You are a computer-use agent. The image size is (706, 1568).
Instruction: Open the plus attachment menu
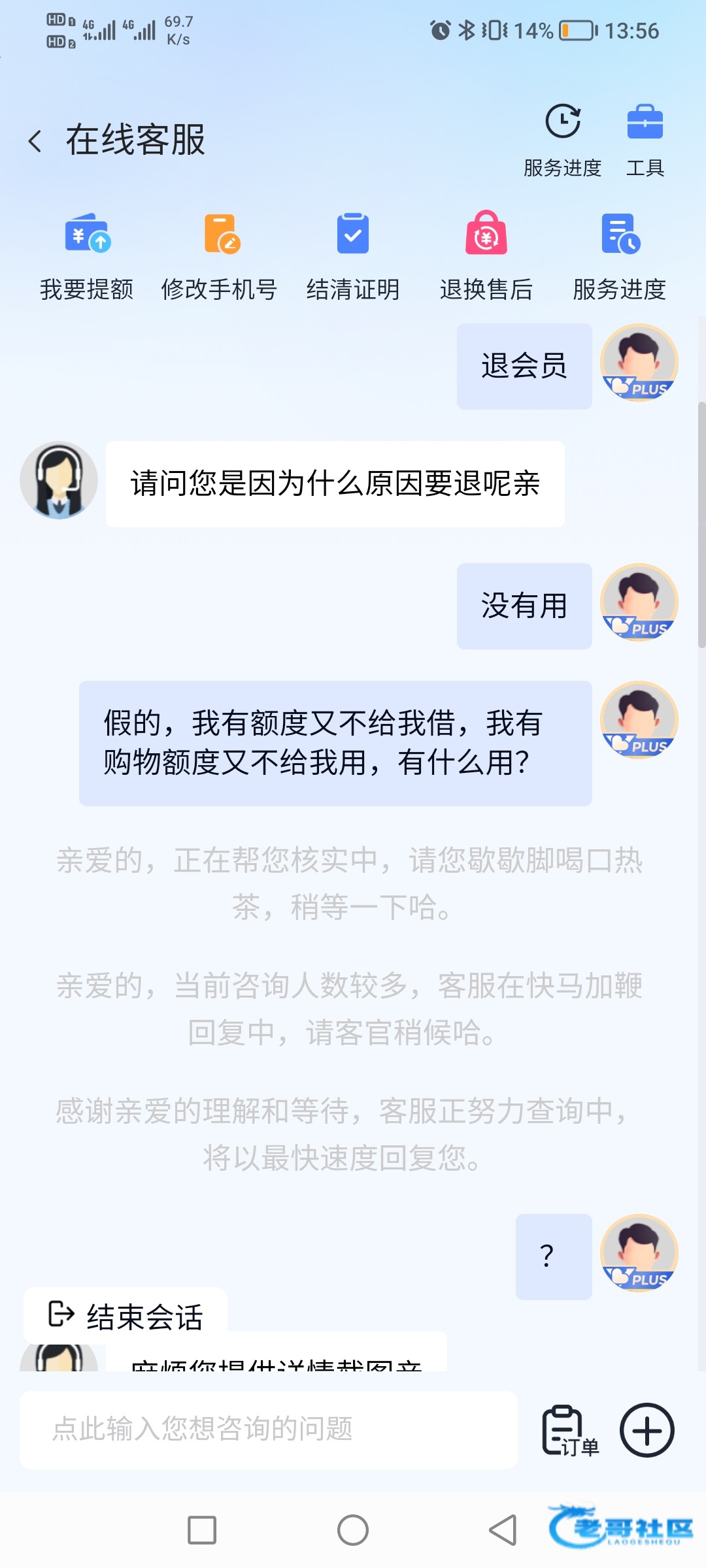pos(647,1430)
